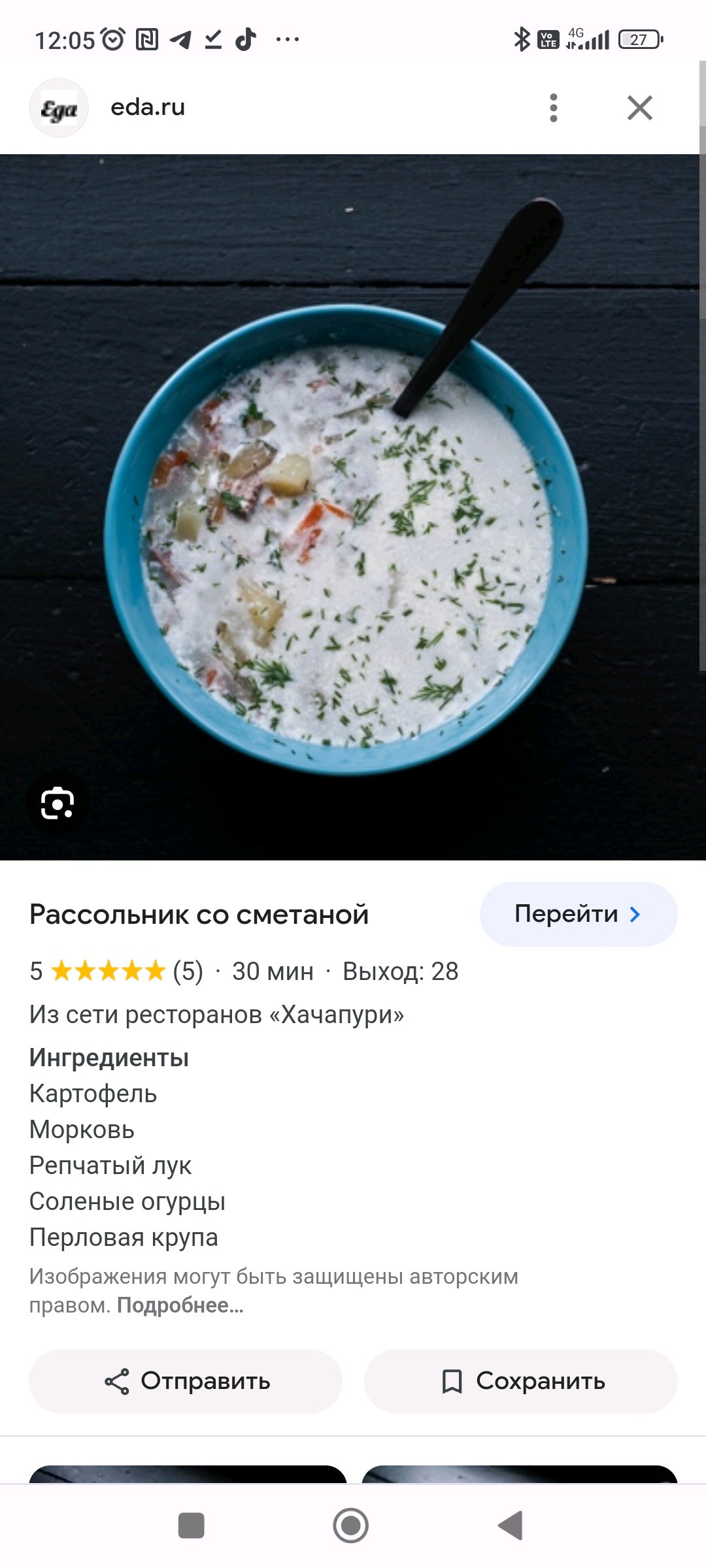Open the soup recipe photo
Screen dimensions: 706x1568
[350, 507]
